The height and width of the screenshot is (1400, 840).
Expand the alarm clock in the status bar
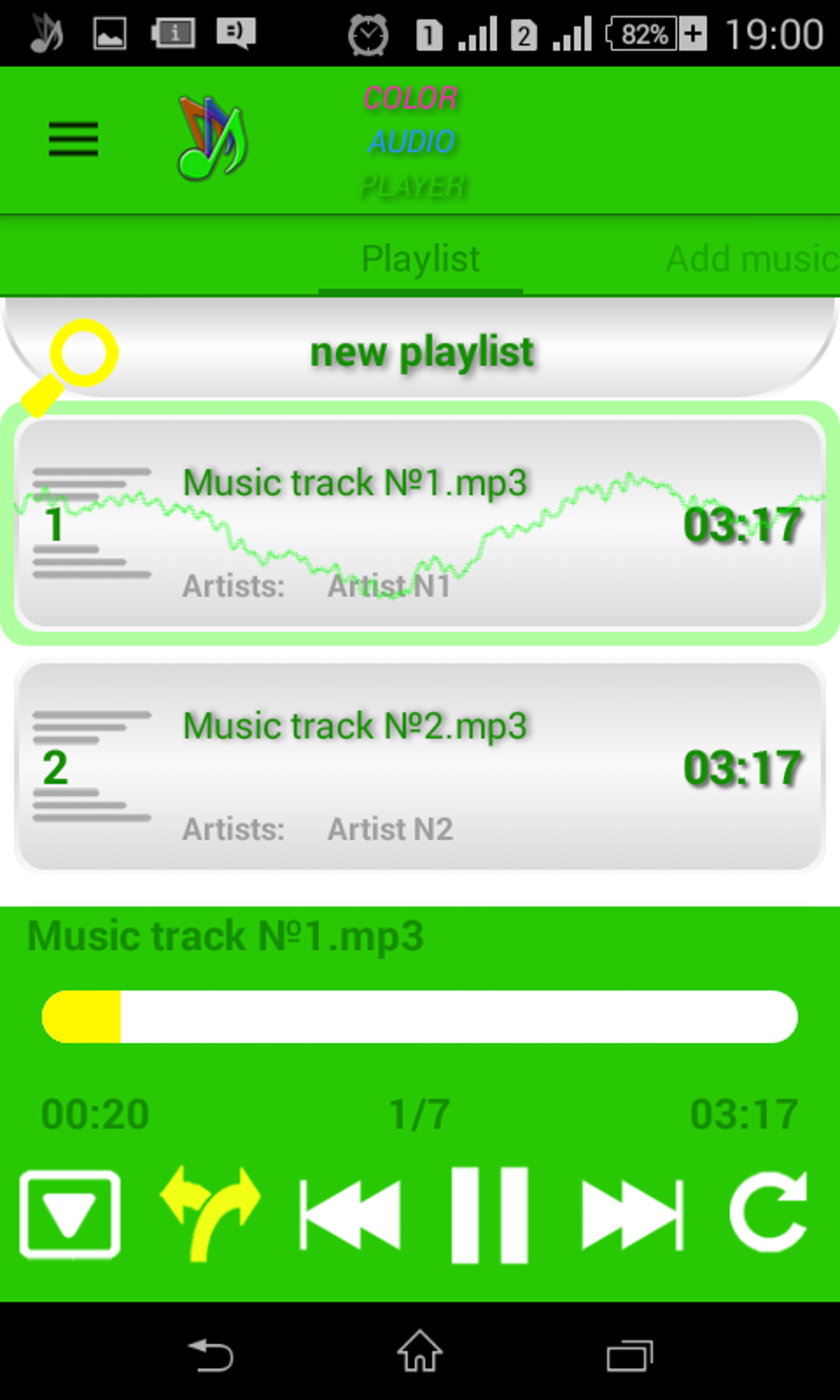[367, 35]
